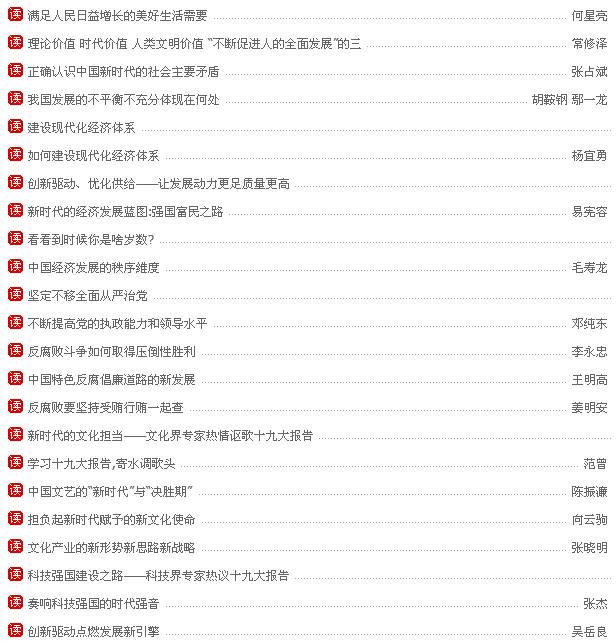The width and height of the screenshot is (616, 644).
Task: Tap the 读 icon beside 创新驱动、优化供给
Action: (14, 182)
